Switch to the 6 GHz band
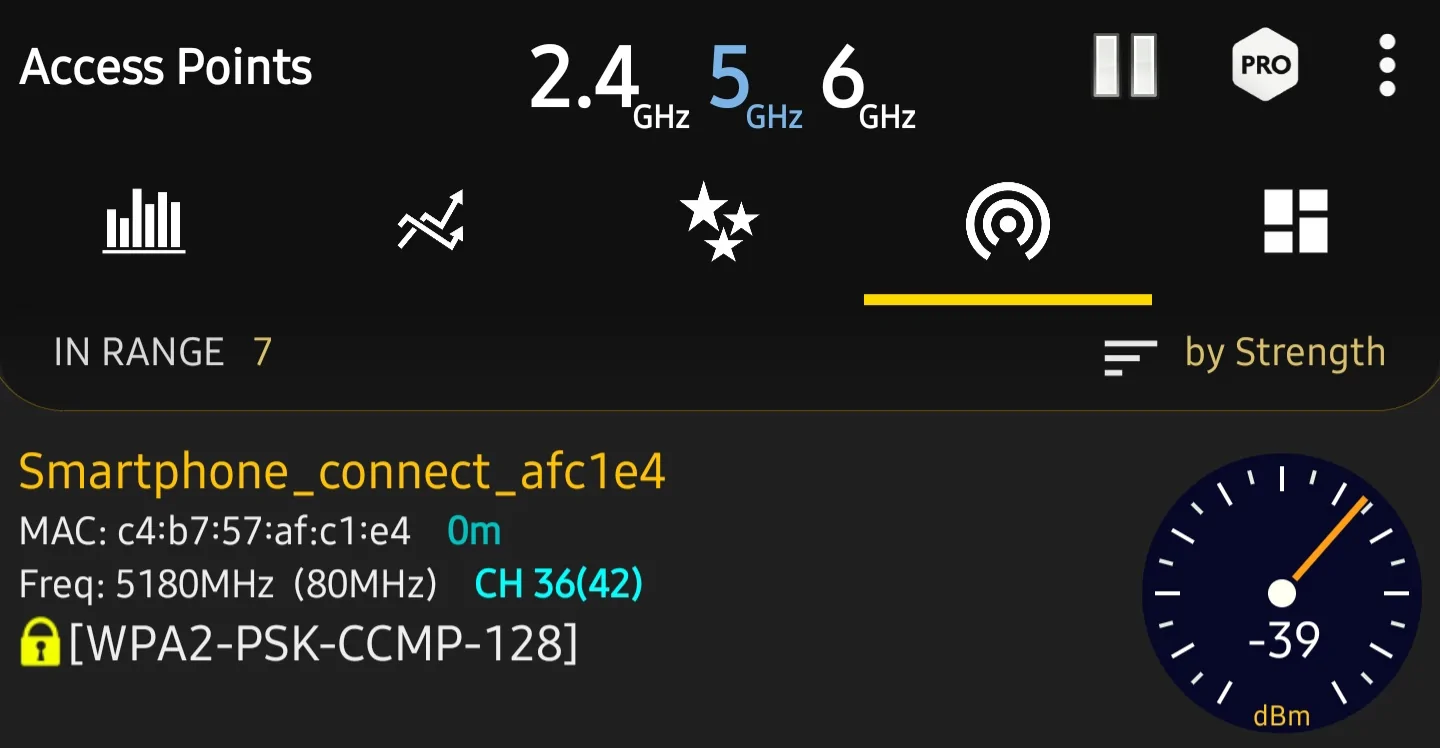The width and height of the screenshot is (1440, 748). (867, 84)
